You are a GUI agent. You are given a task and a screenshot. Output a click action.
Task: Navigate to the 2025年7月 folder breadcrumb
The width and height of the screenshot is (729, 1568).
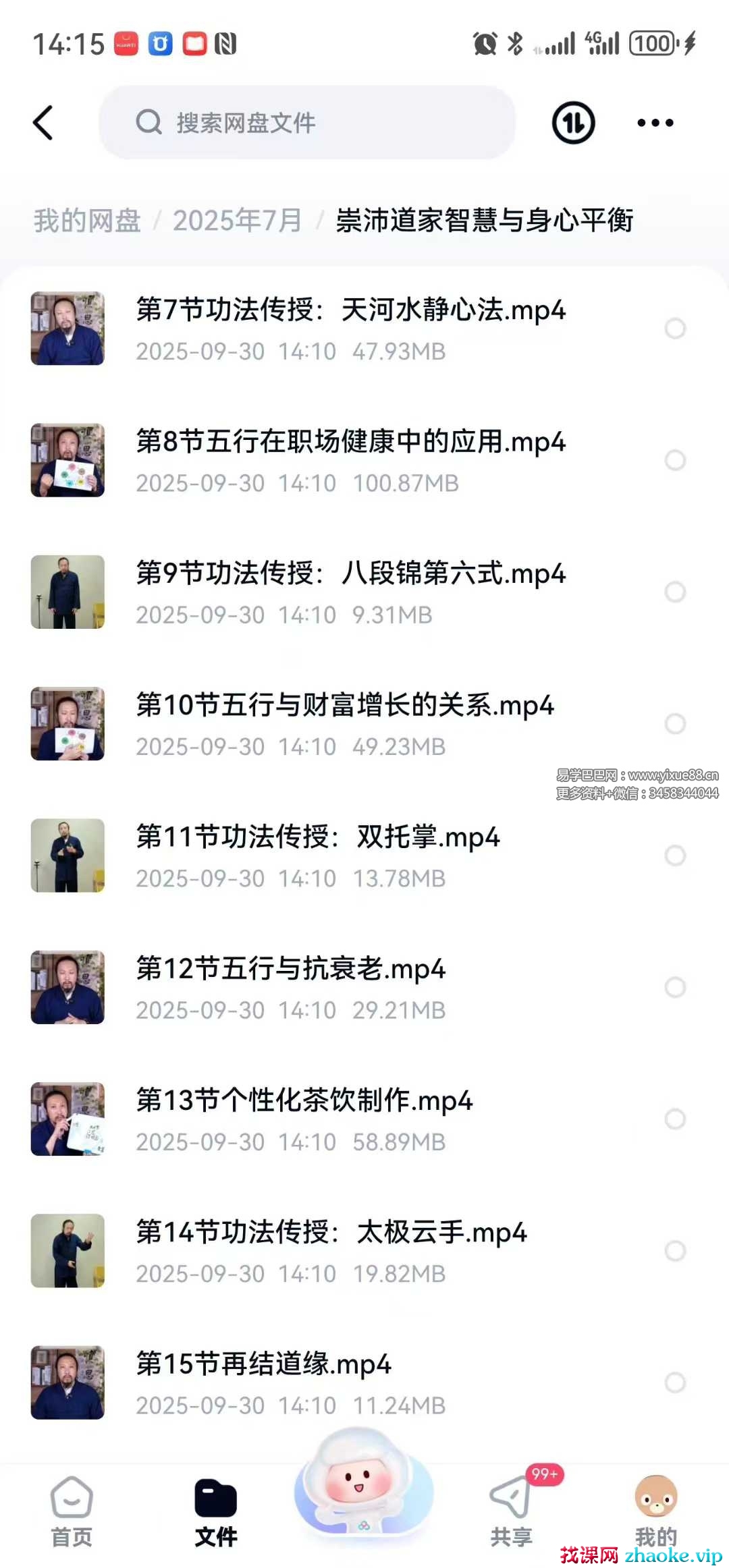[237, 221]
